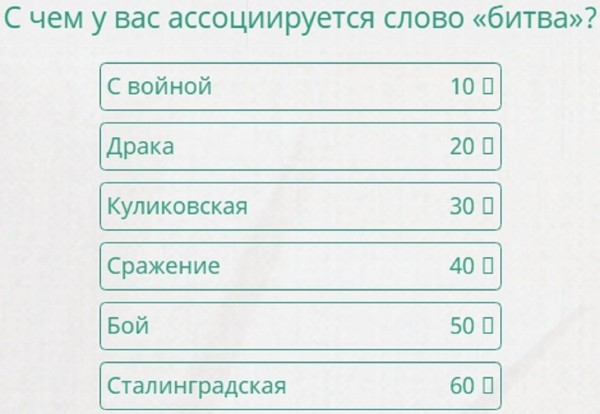The width and height of the screenshot is (600, 414).
Task: Choose the «Сталинградская» answer
Action: point(300,385)
